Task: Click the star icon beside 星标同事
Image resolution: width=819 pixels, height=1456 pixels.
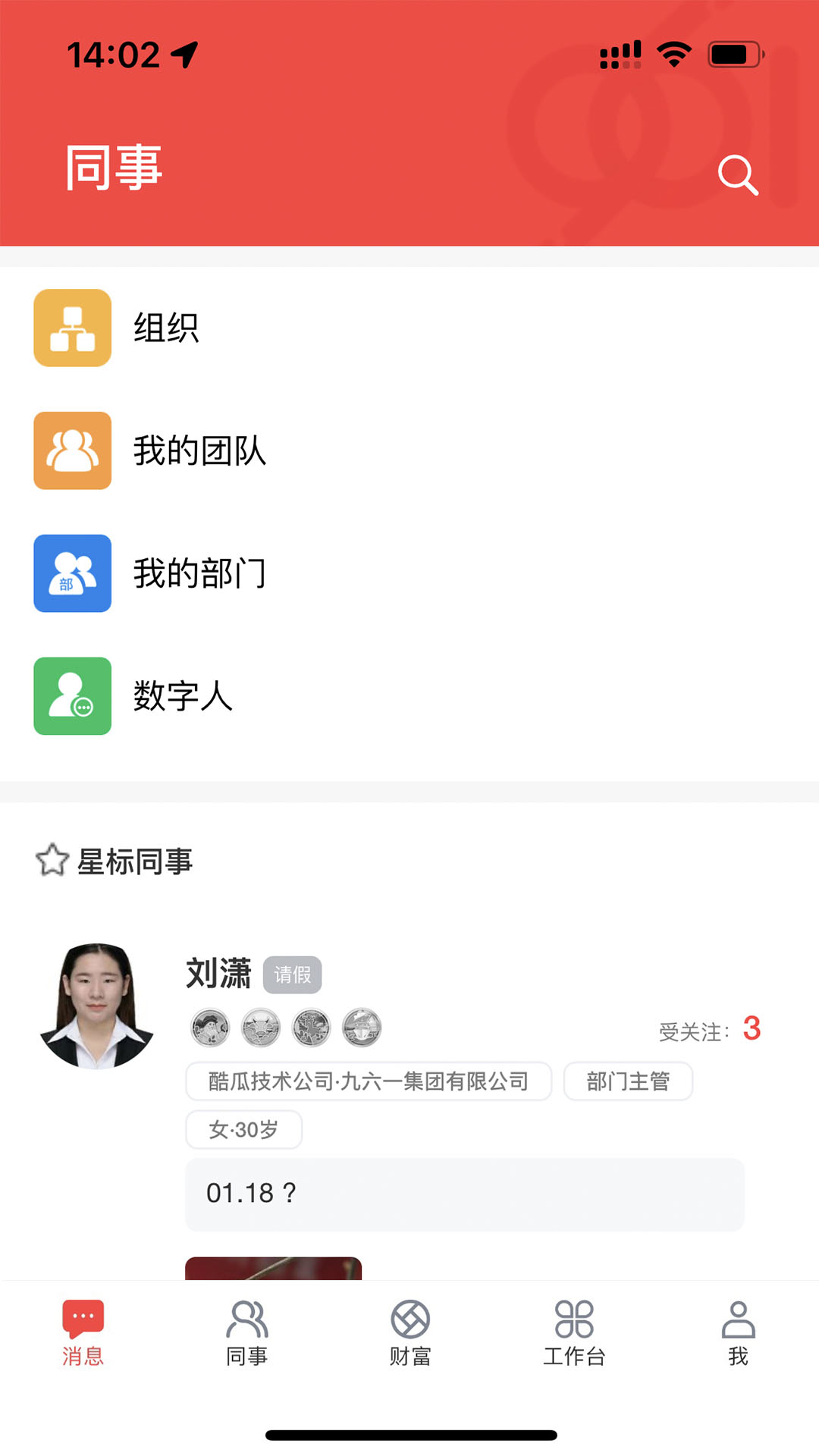Action: (50, 861)
